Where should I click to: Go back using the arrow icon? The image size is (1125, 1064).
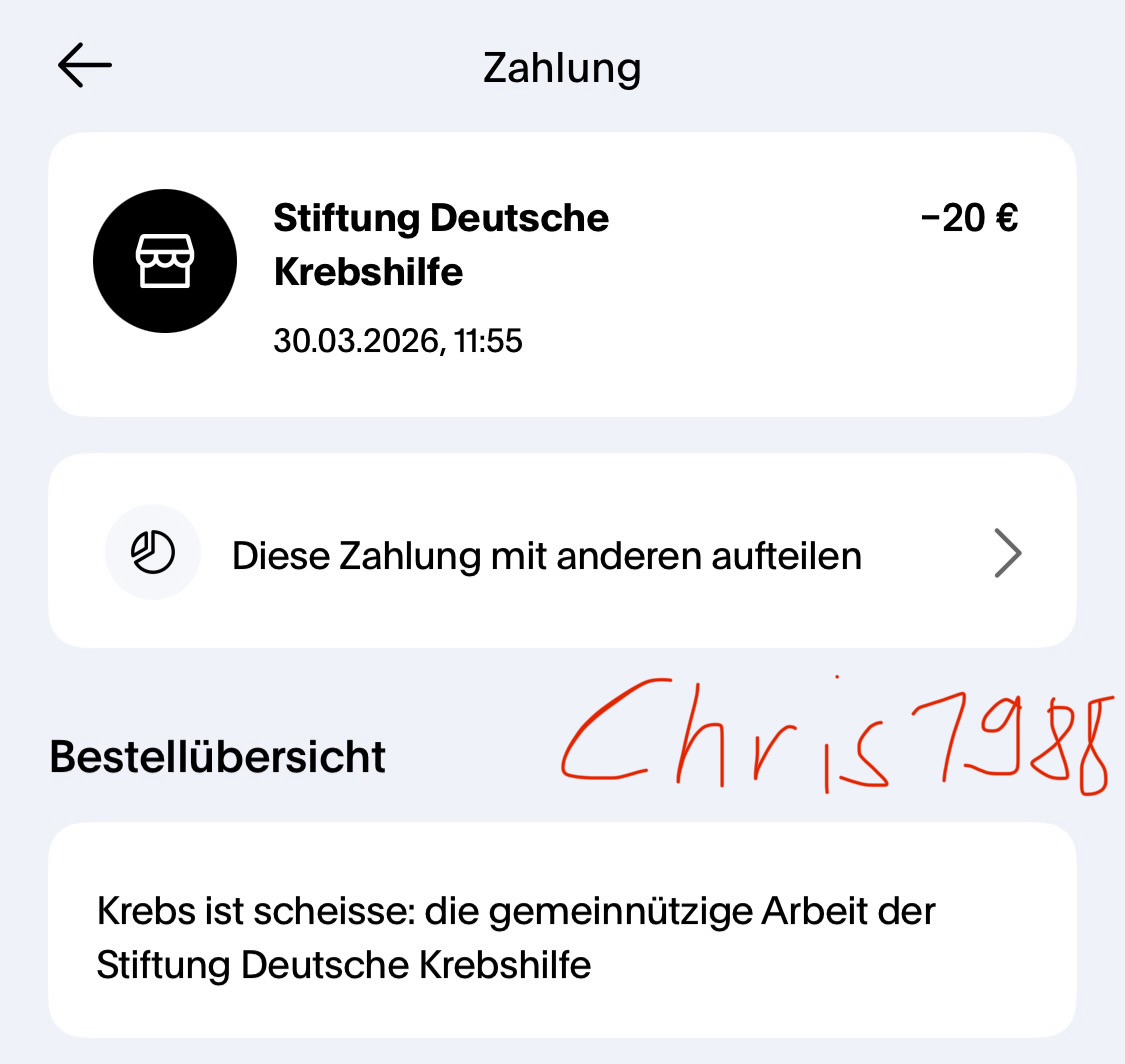[x=85, y=66]
